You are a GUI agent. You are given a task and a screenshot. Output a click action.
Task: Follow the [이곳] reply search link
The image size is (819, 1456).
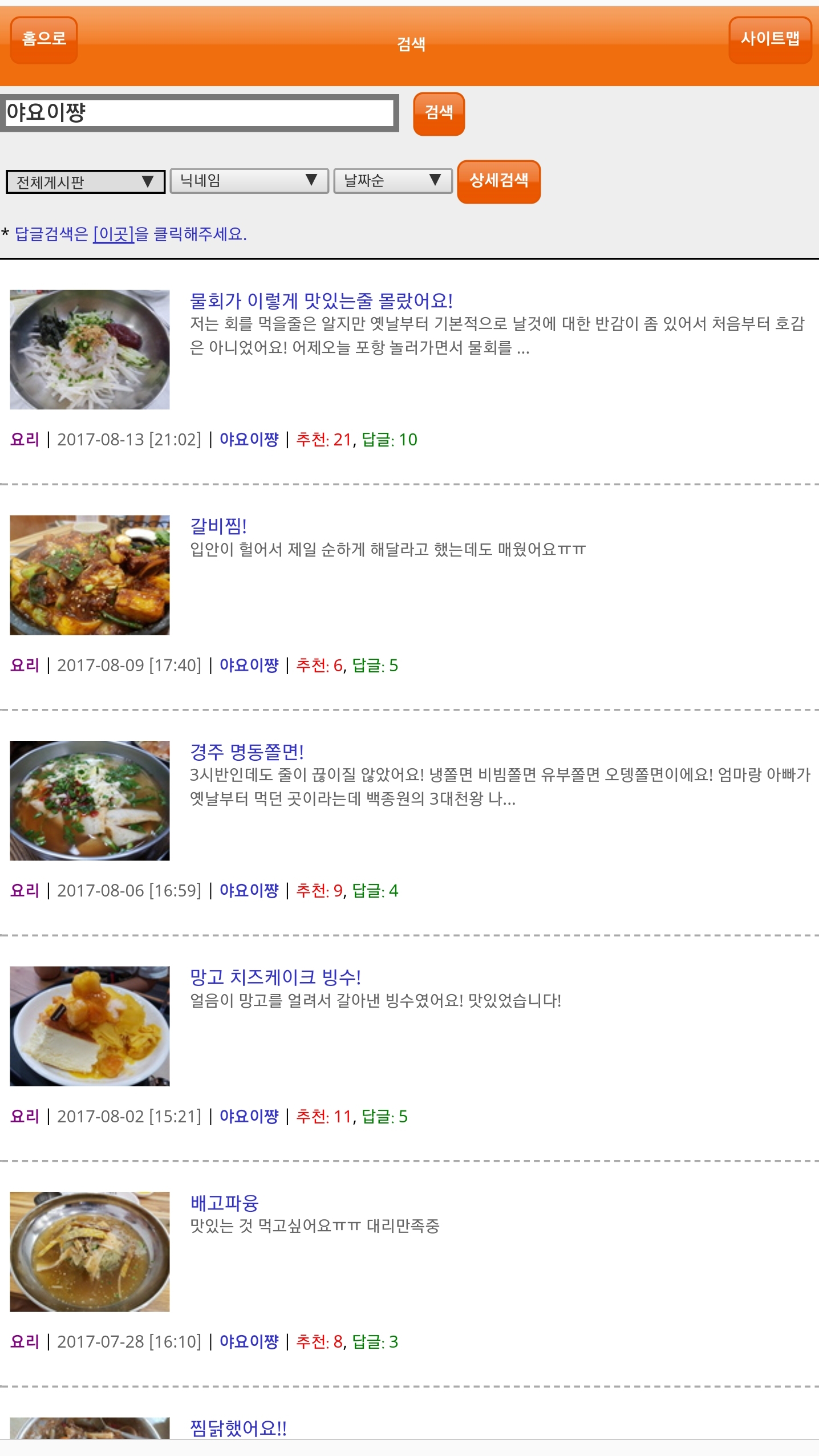113,234
